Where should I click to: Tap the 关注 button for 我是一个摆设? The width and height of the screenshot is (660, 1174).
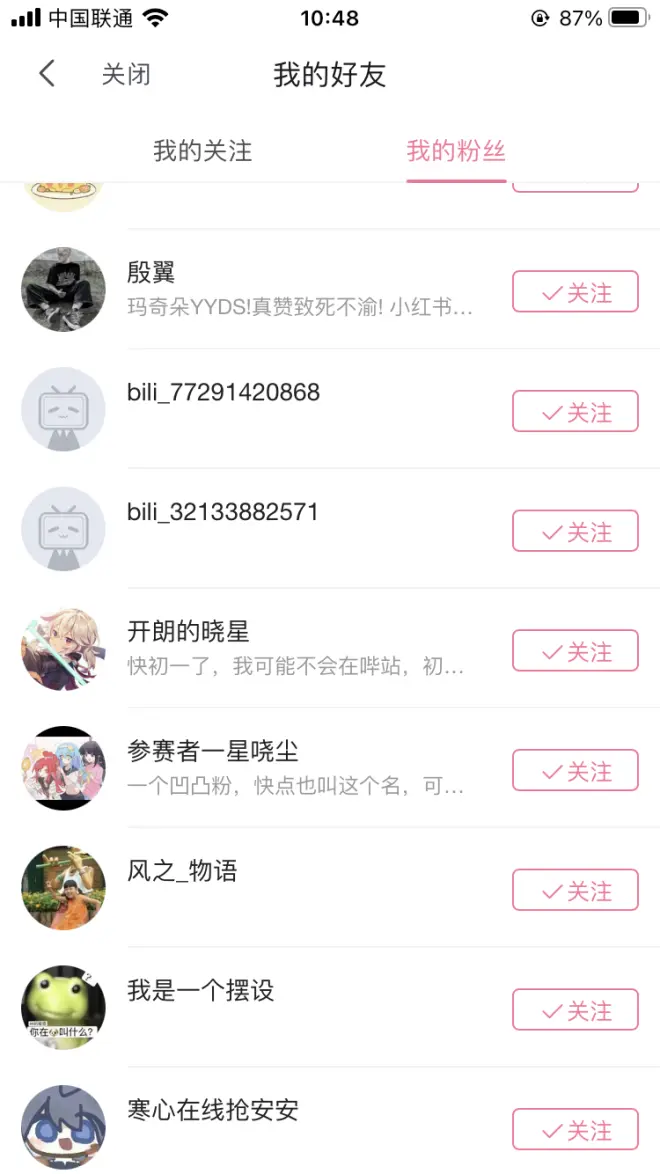575,1010
